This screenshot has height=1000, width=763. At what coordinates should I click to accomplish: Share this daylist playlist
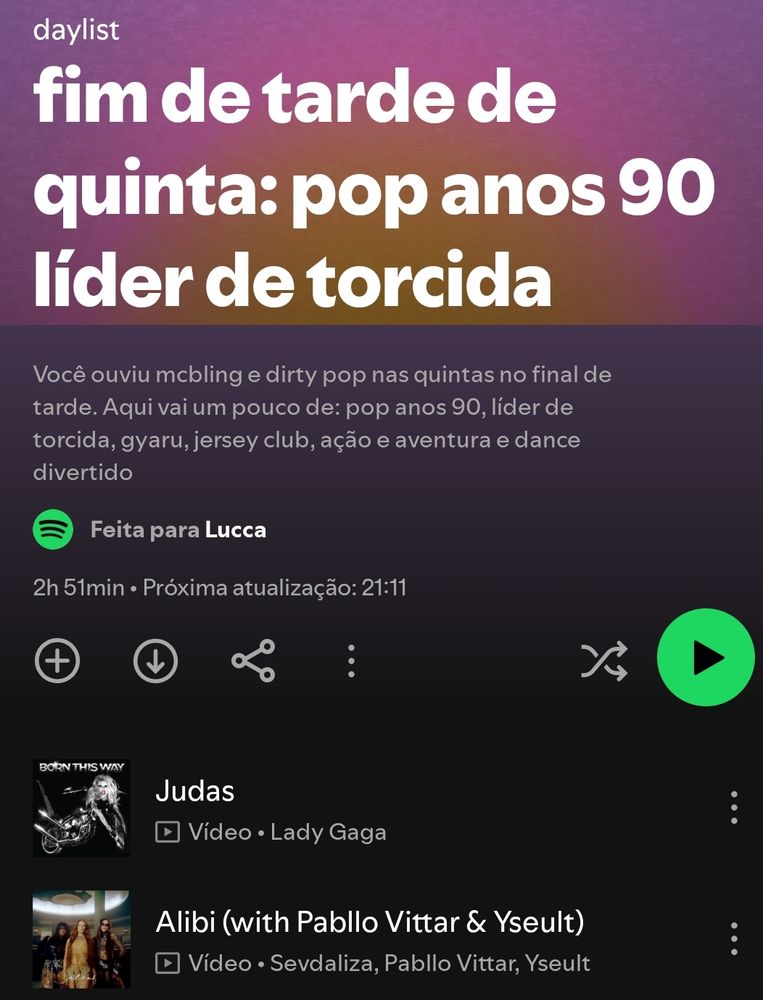pos(253,661)
